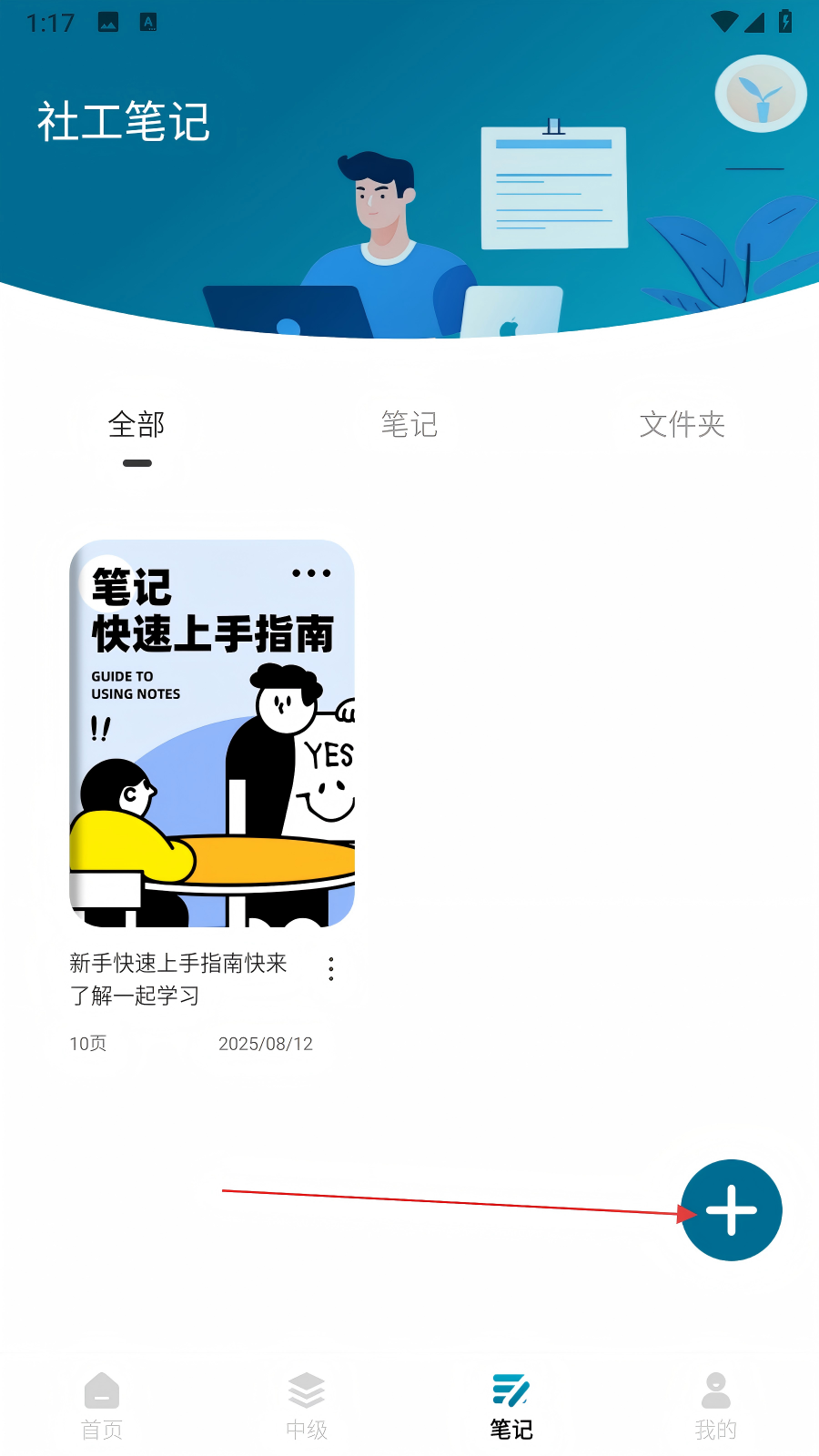Open the 快速上手指南 note card
819x1456 pixels.
[212, 733]
